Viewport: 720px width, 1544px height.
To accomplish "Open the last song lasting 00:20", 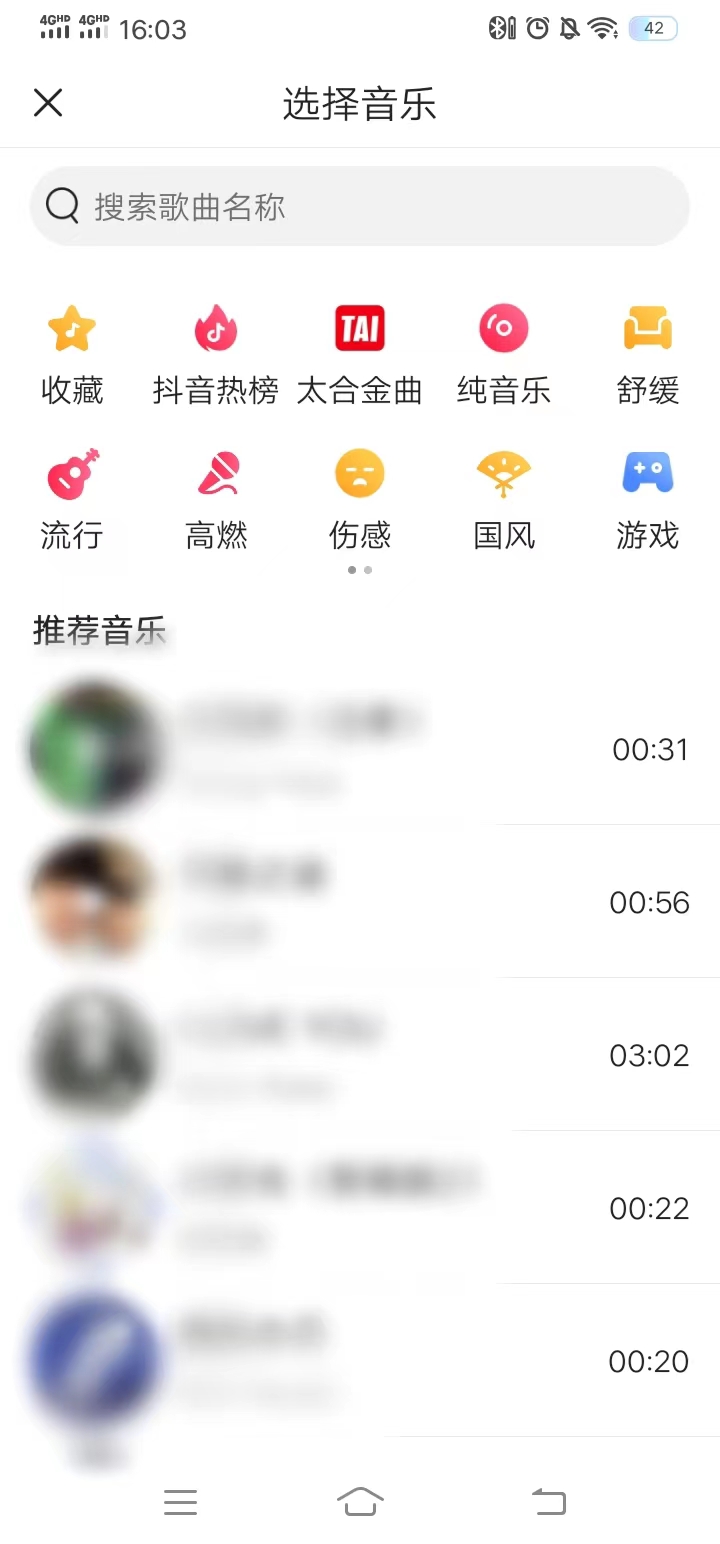I will click(360, 1360).
